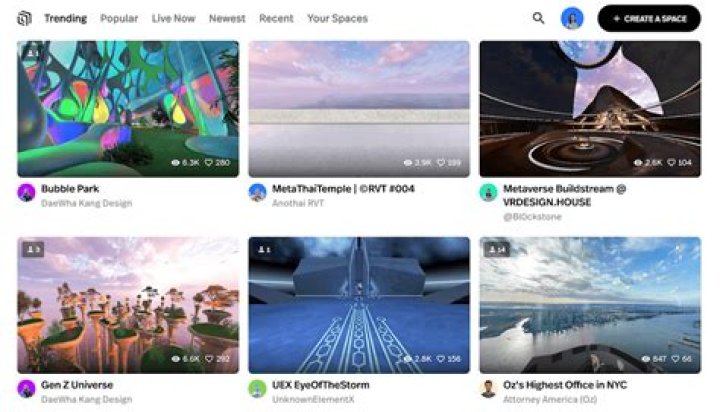Open the Your Spaces tab
The height and width of the screenshot is (412, 720).
pos(337,18)
